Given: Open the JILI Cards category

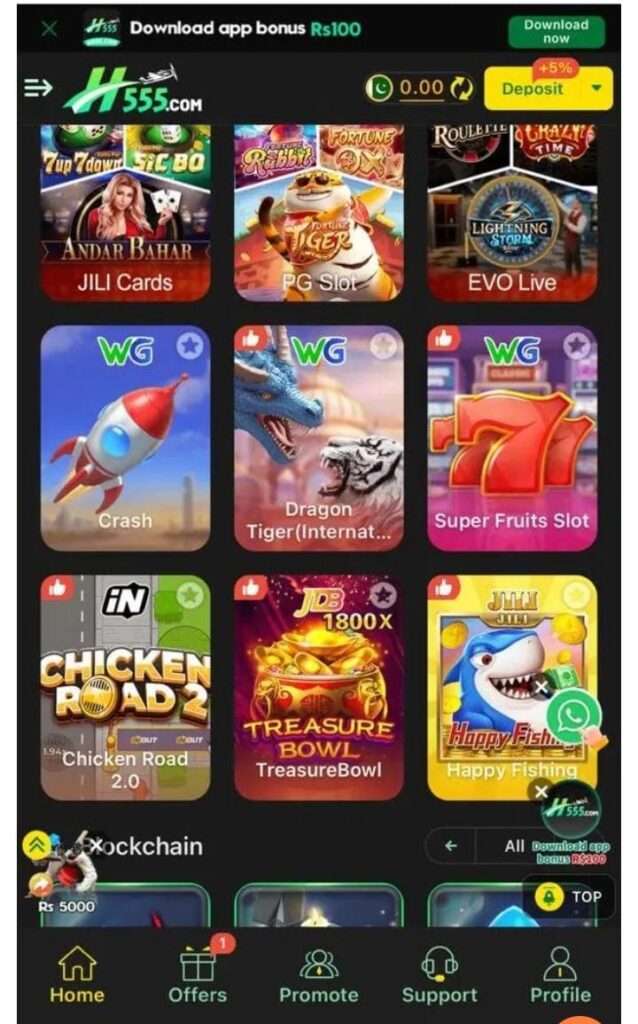Looking at the screenshot, I should pyautogui.click(x=125, y=213).
